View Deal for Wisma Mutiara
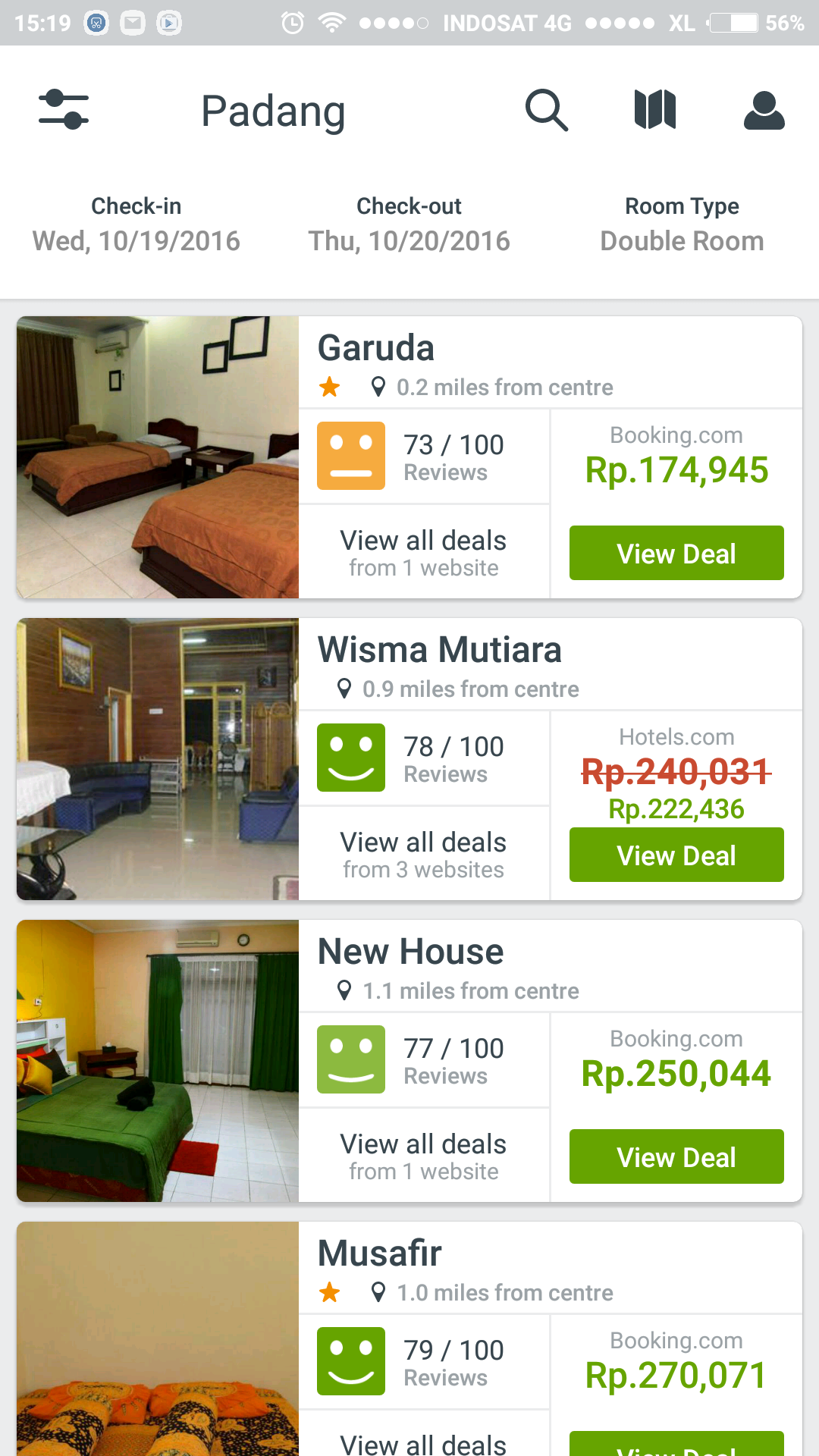Image resolution: width=819 pixels, height=1456 pixels. pos(676,855)
